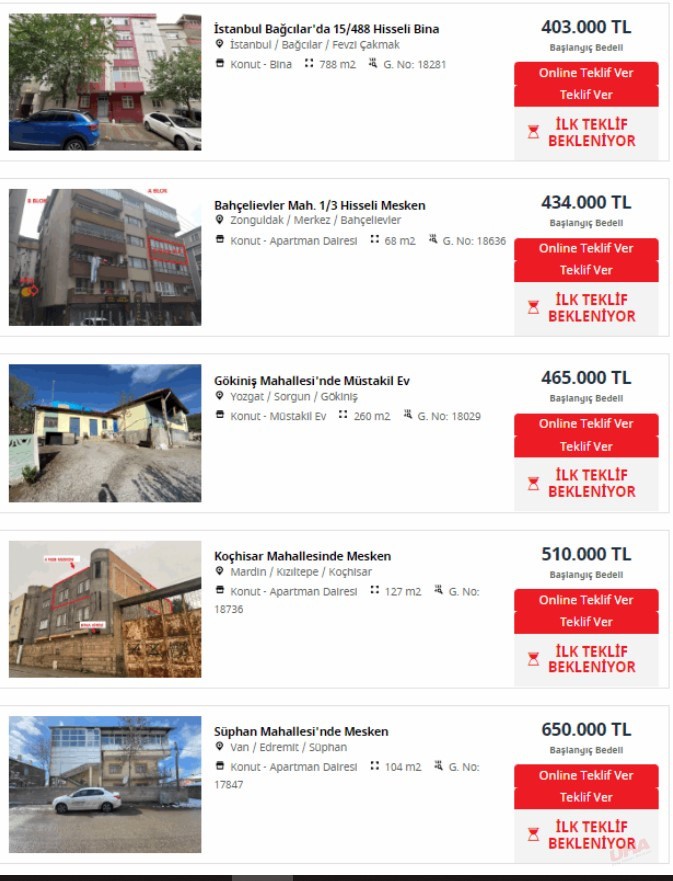
Task: View the Gökiniş Mahallesi'nde Müstakil Ev photo
Action: (105, 433)
